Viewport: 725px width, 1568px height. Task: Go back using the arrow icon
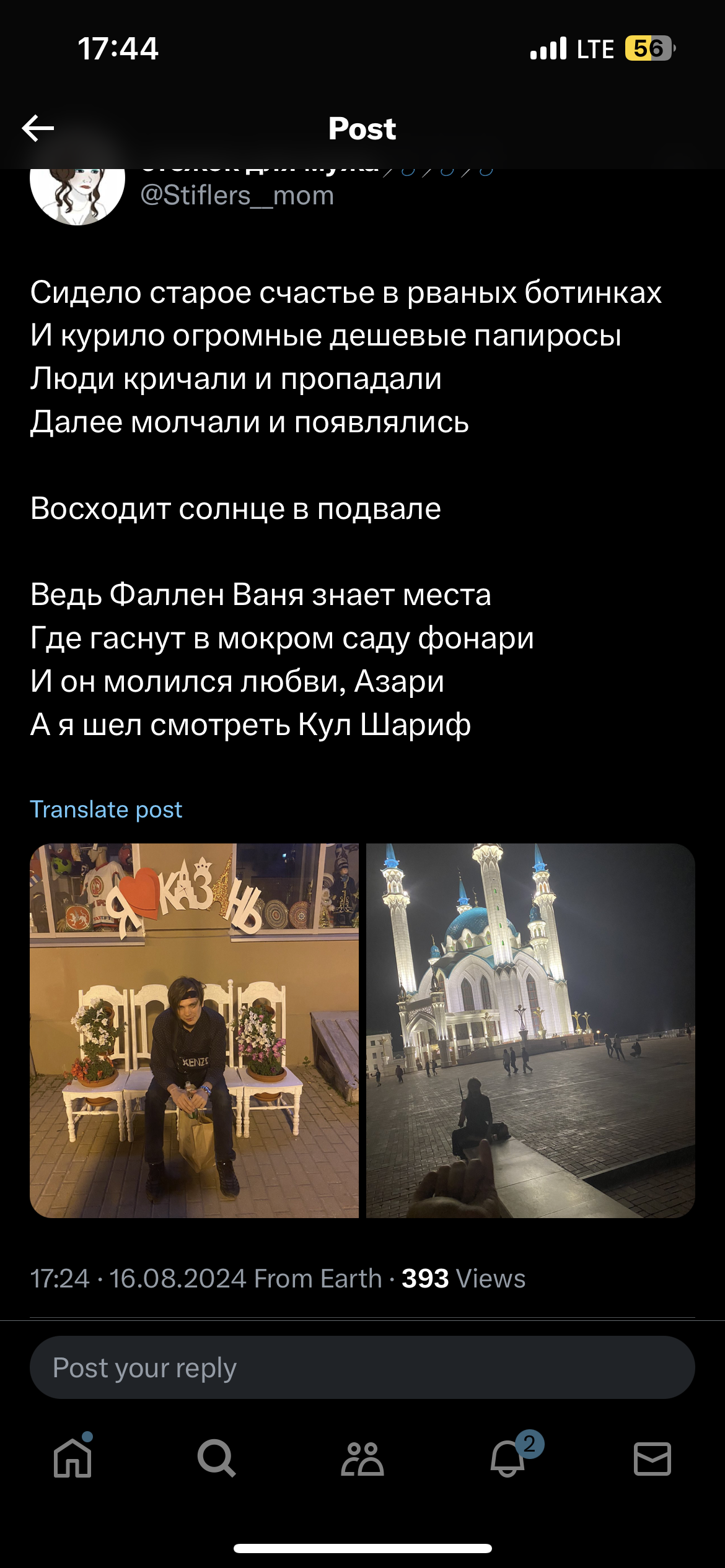tap(38, 128)
